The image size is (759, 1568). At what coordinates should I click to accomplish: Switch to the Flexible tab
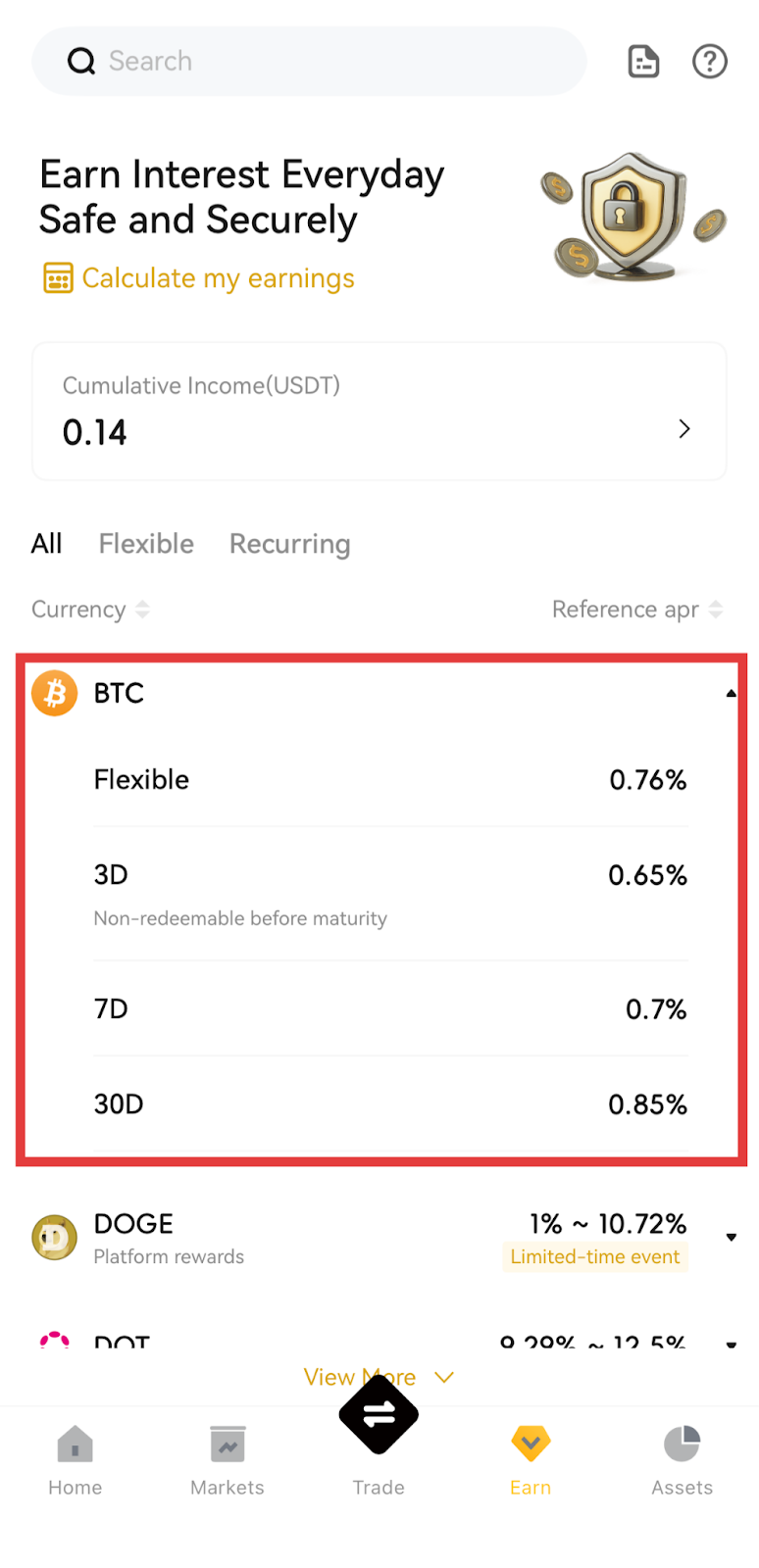click(146, 544)
